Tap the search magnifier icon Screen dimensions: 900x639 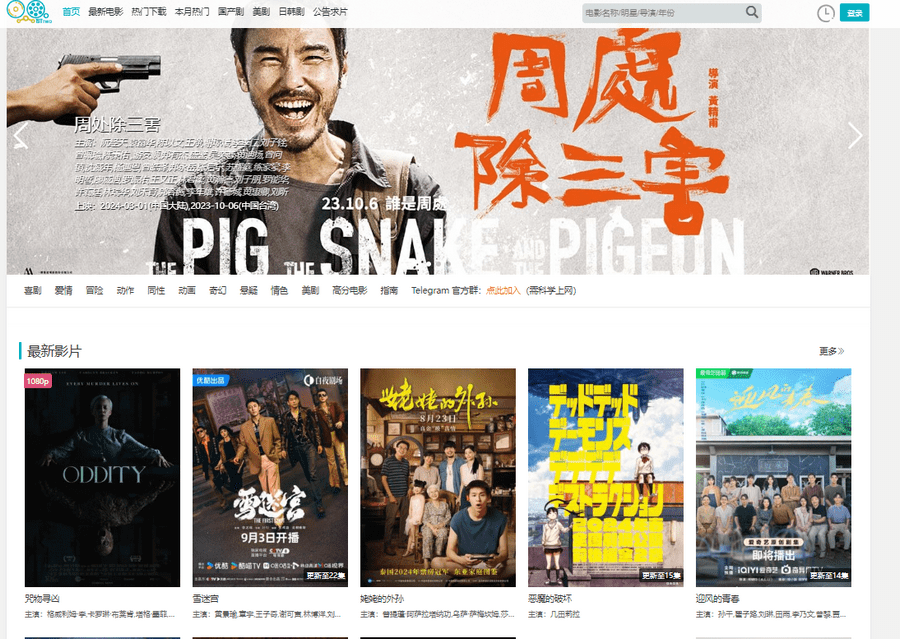(752, 13)
